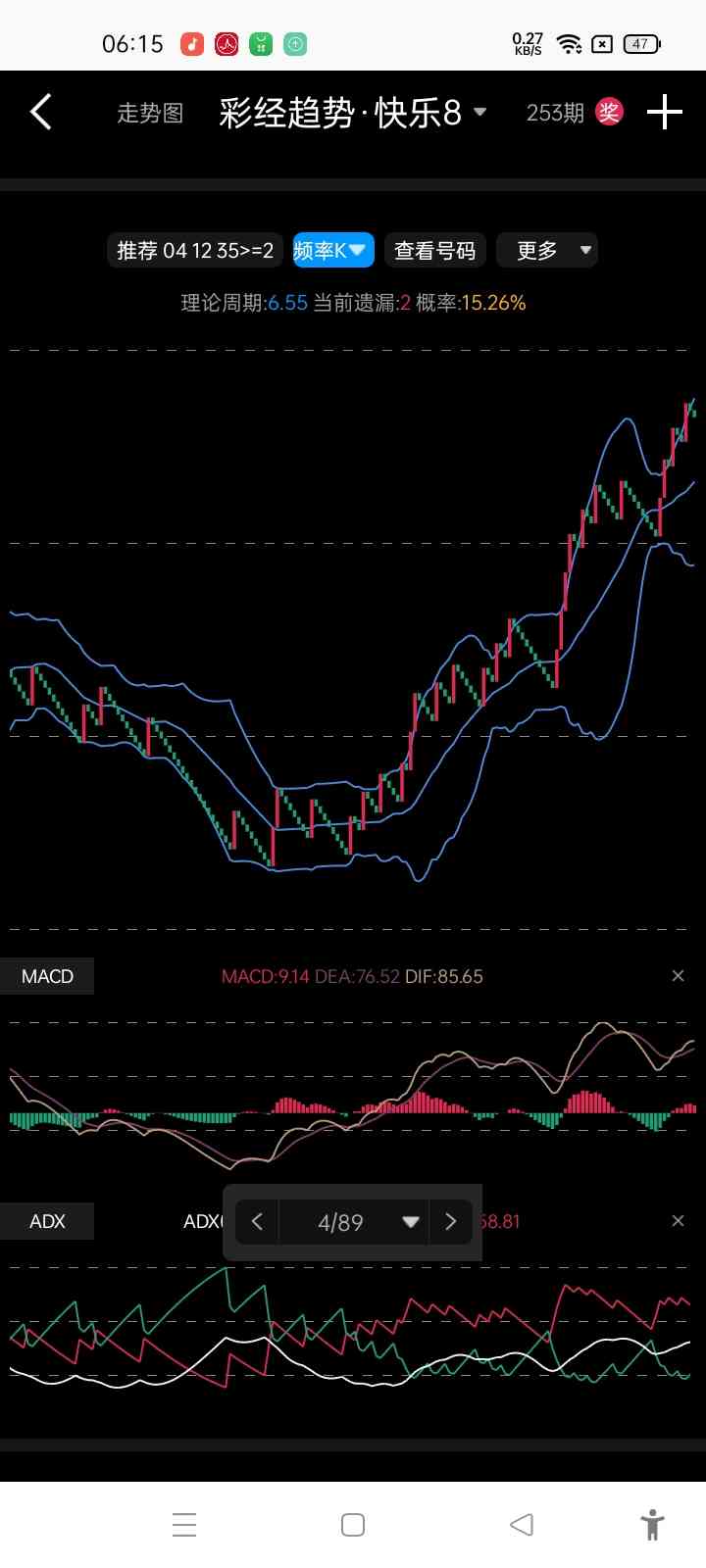Open the 频率K dropdown
The width and height of the screenshot is (706, 1568).
click(x=333, y=251)
